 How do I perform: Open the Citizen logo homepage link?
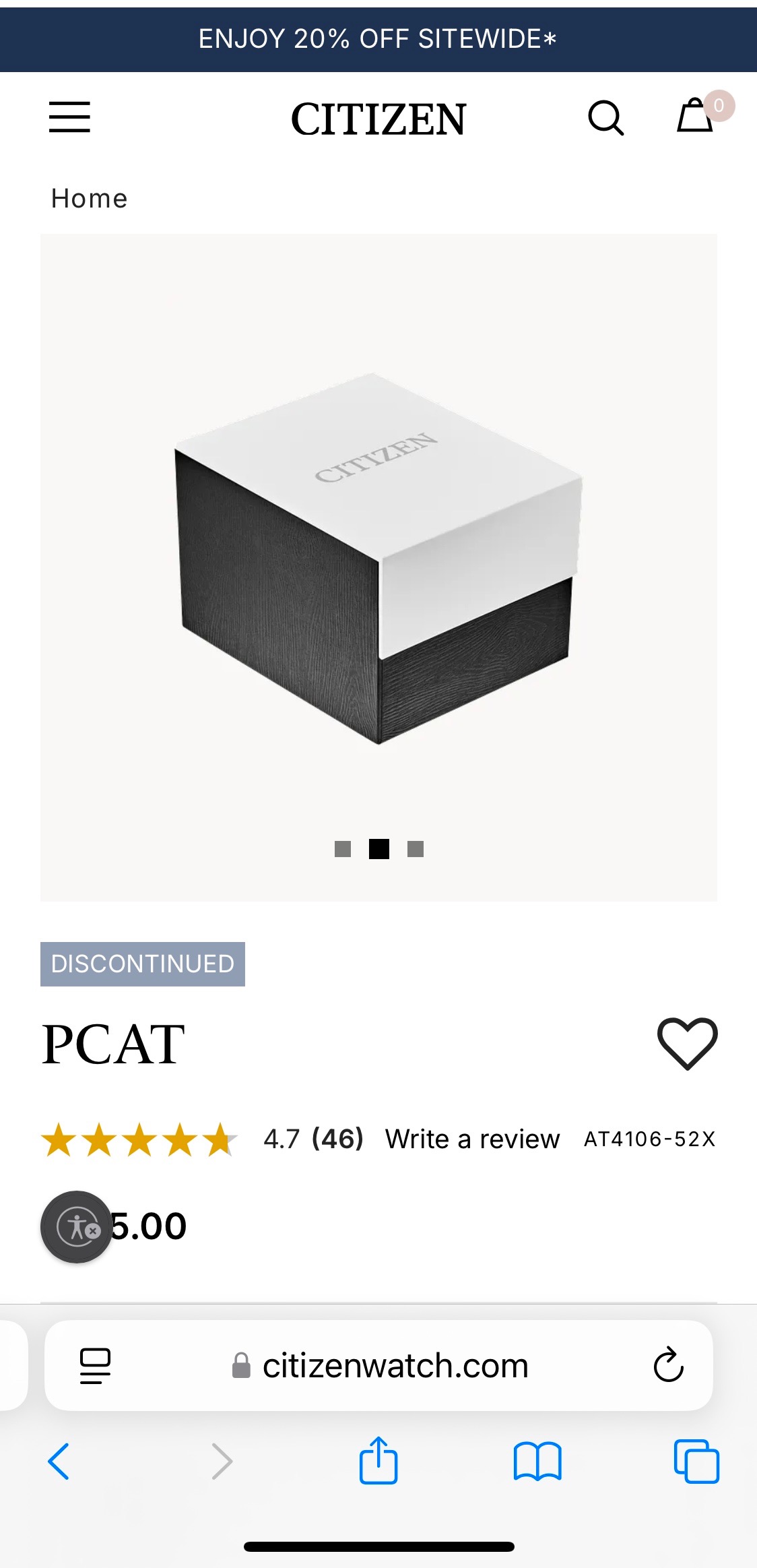point(378,119)
